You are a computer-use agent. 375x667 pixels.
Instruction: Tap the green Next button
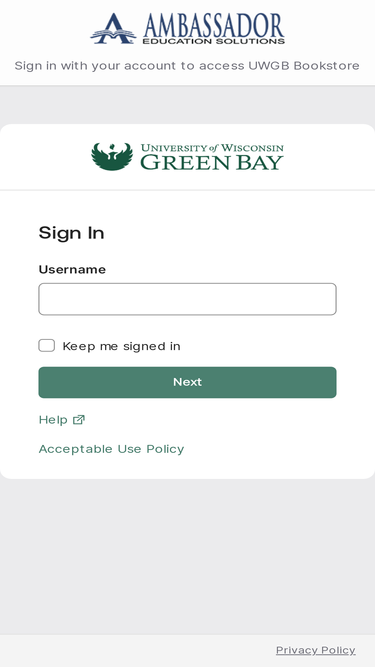pos(188,382)
